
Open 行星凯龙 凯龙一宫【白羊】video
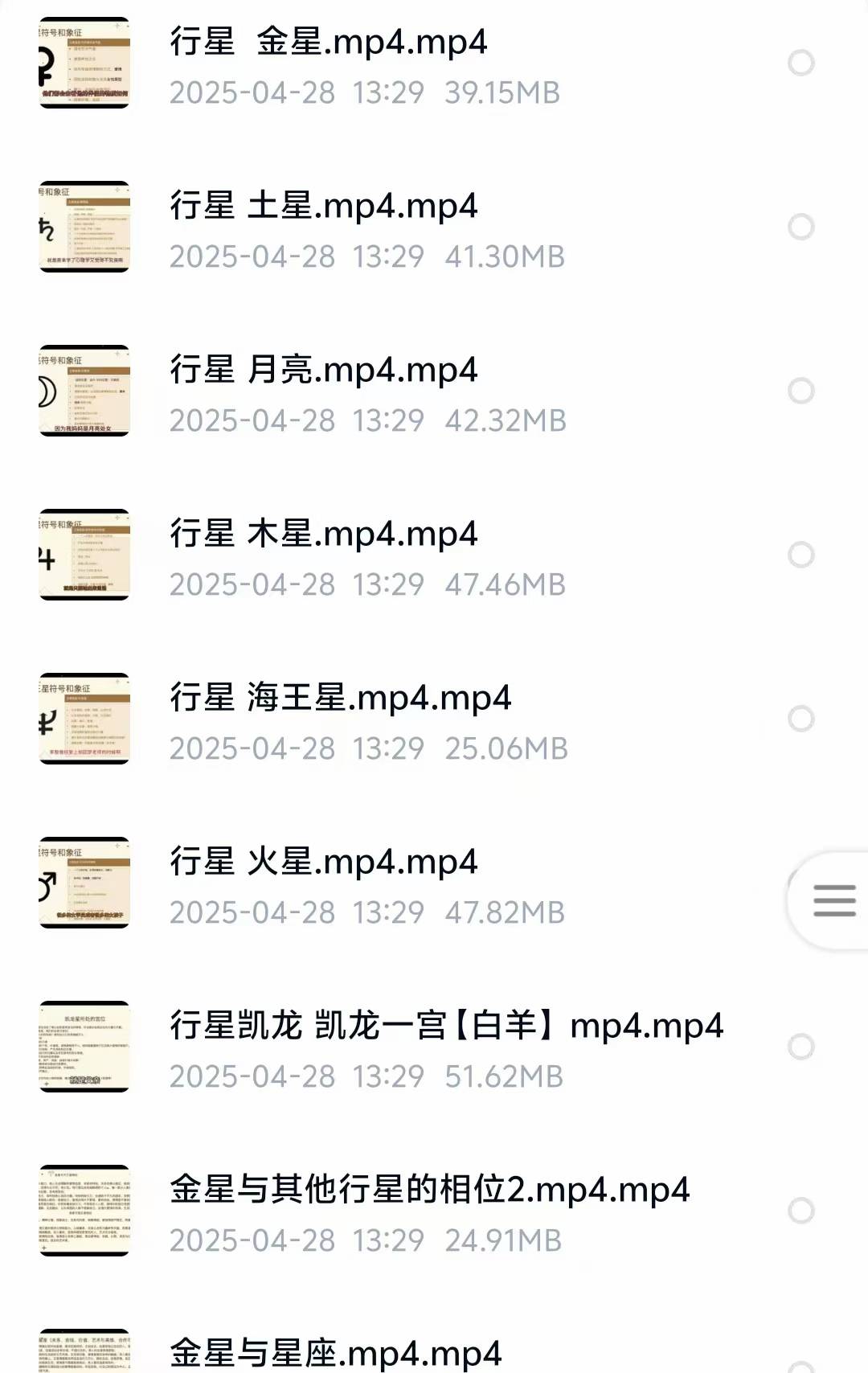pos(446,1027)
